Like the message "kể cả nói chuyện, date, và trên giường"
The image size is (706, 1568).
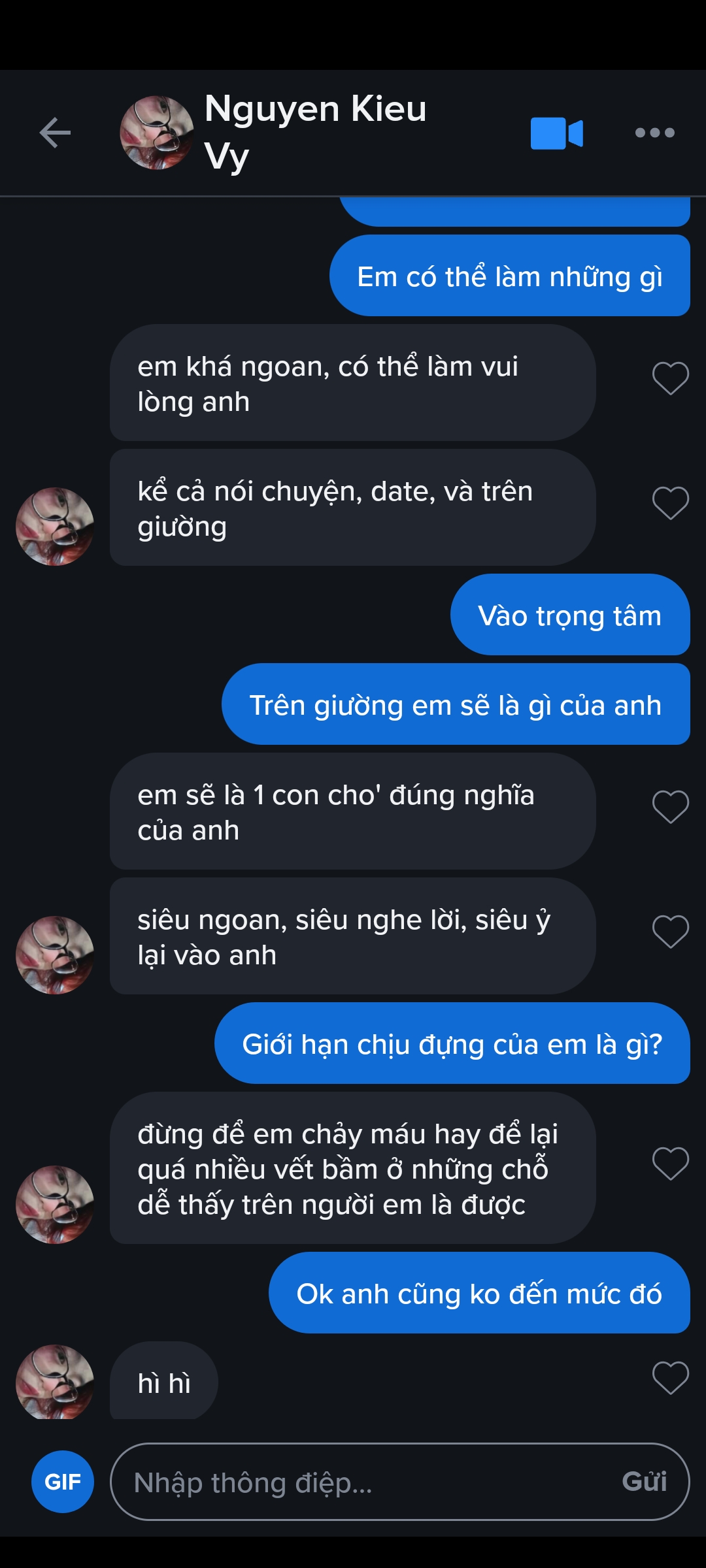[671, 503]
